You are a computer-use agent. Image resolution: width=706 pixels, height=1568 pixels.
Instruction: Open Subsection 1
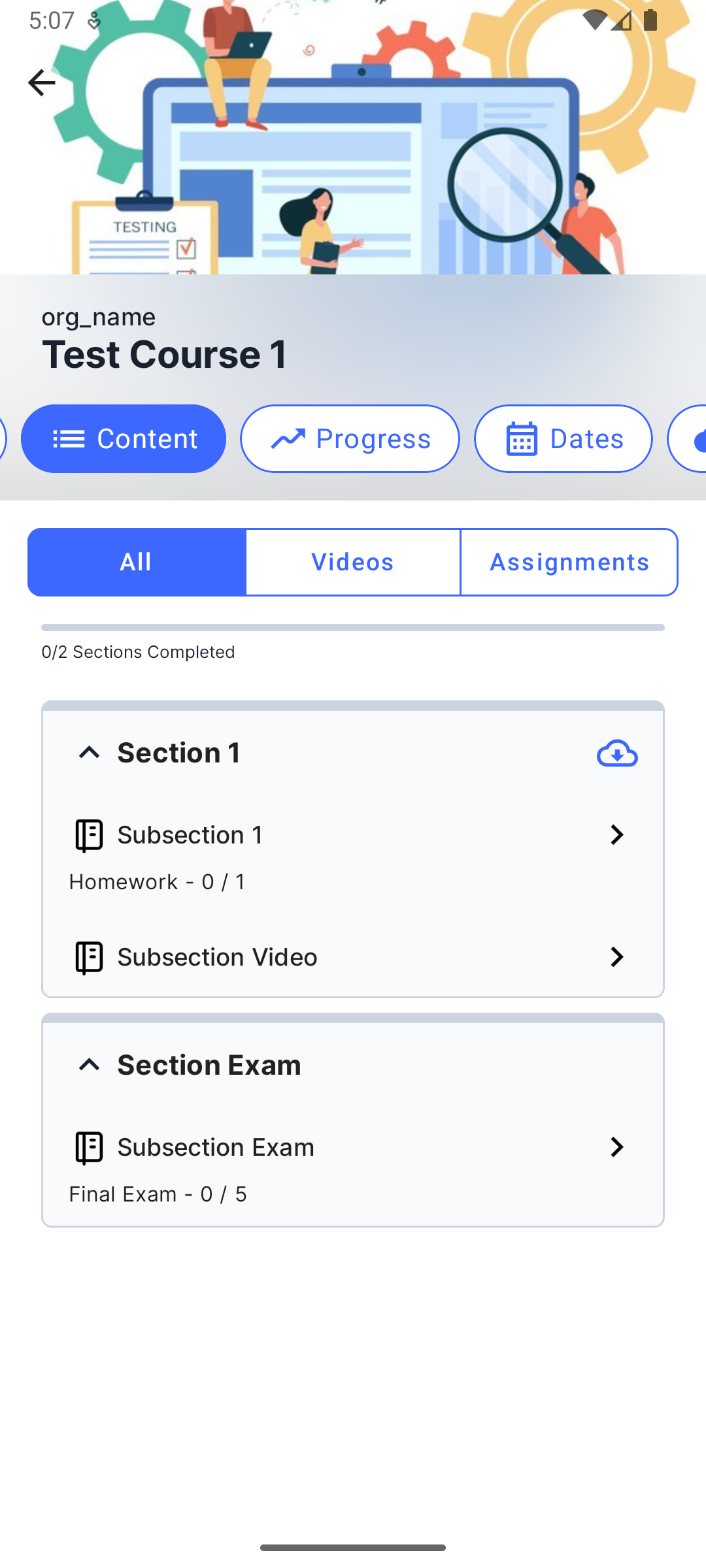[x=353, y=835]
